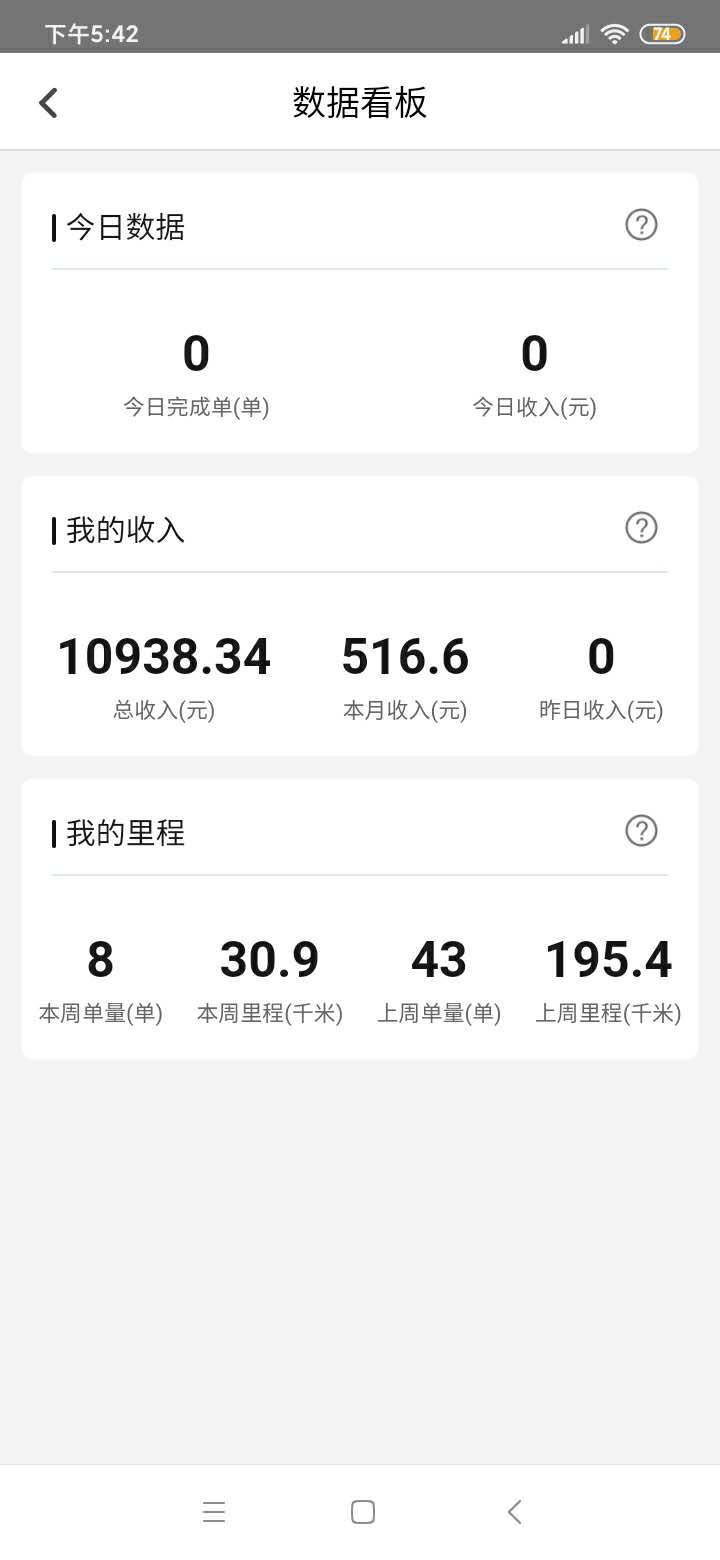The width and height of the screenshot is (720, 1560).
Task: Tap 上周单量 showing 43 单
Action: coord(440,959)
